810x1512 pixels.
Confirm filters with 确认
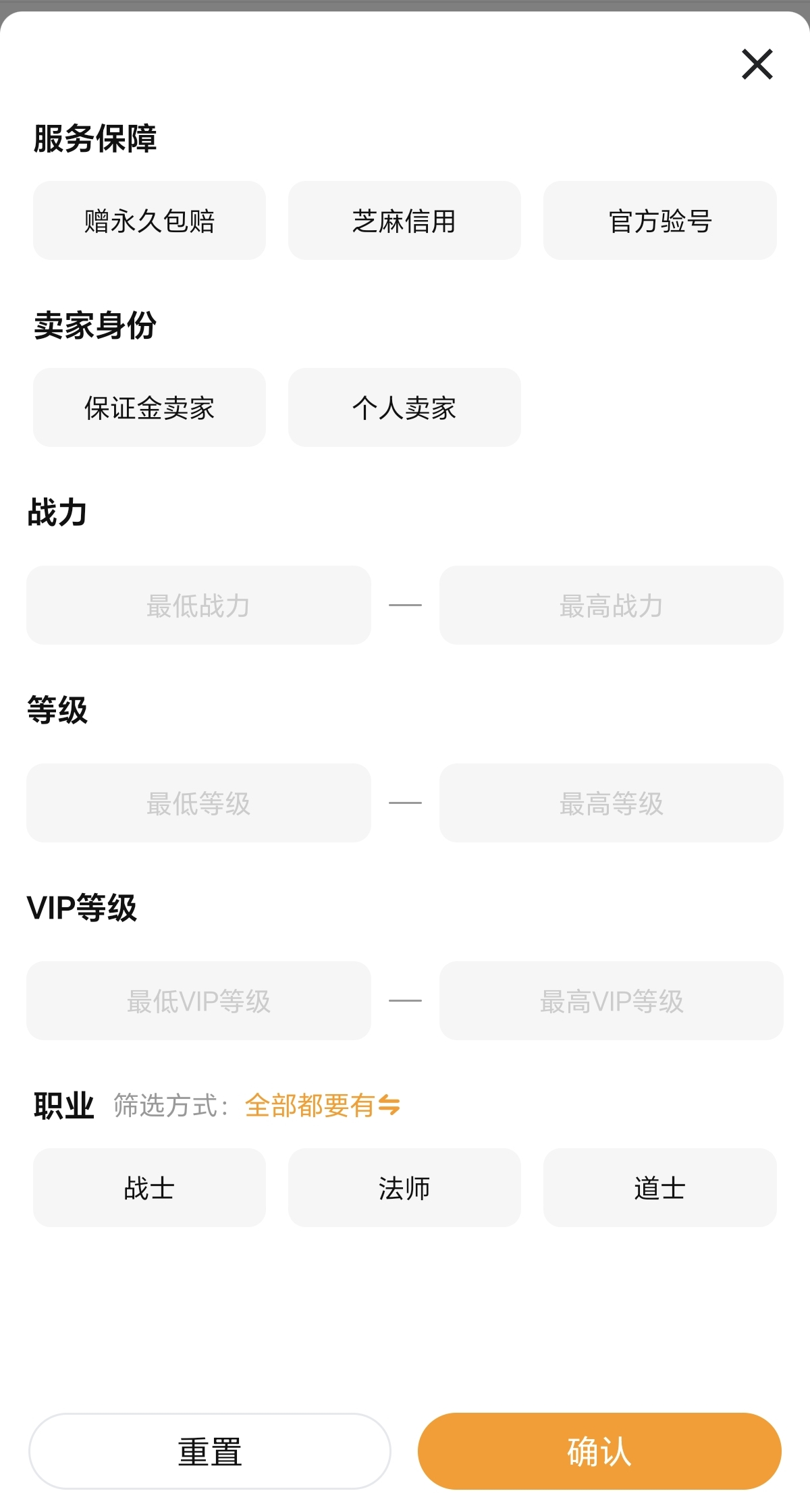coord(599,1451)
